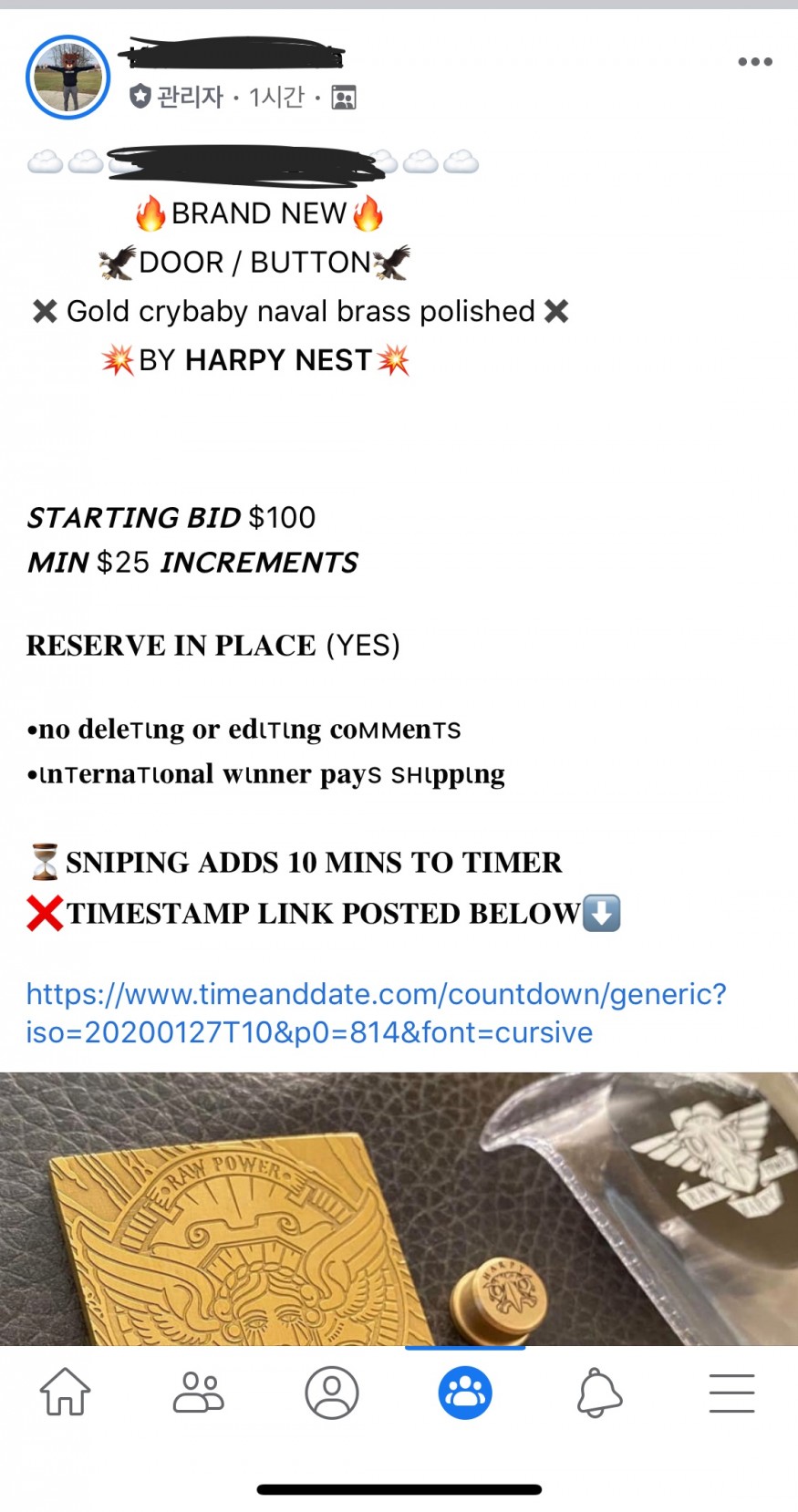Open the hamburger menu tab
The width and height of the screenshot is (798, 1512).
click(732, 1393)
